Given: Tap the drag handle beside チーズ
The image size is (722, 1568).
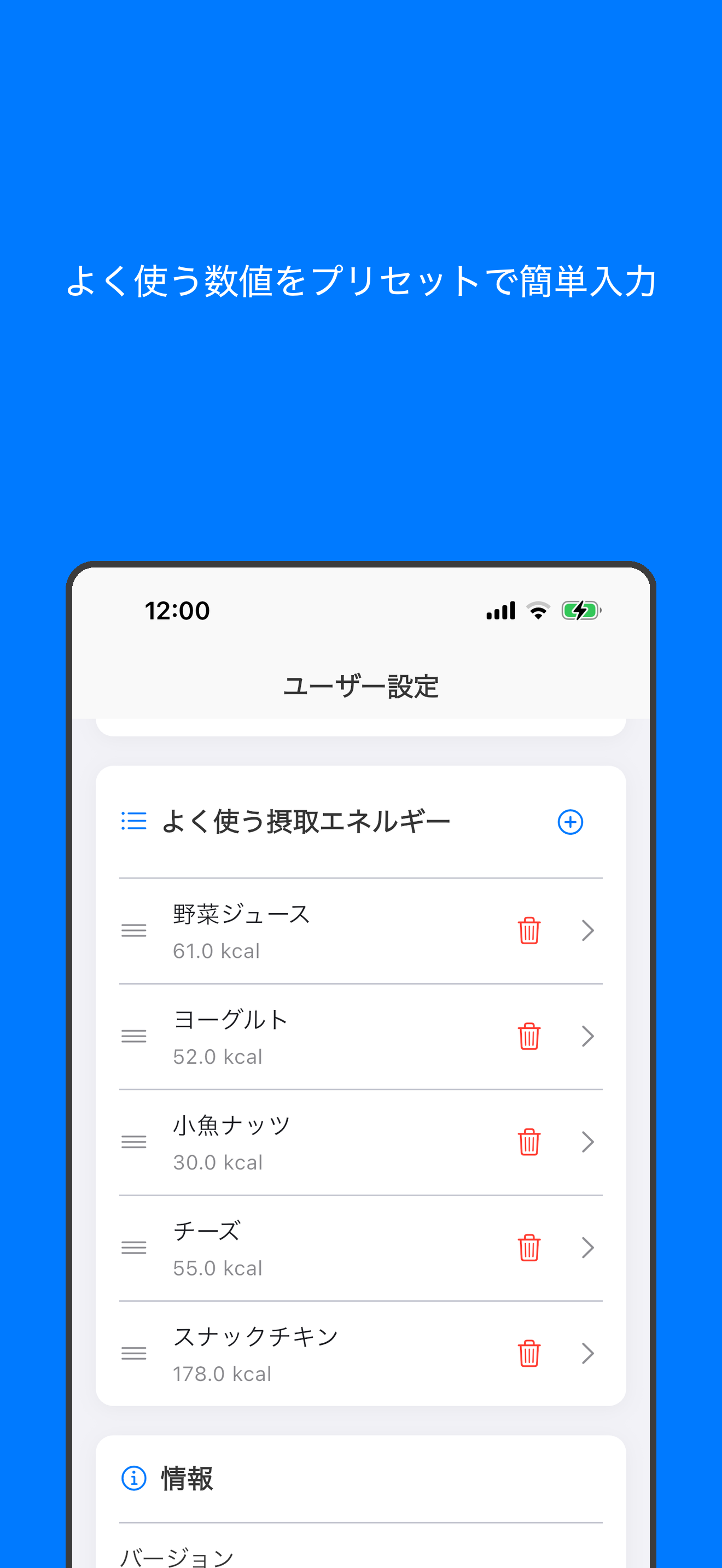Looking at the screenshot, I should point(134,1248).
